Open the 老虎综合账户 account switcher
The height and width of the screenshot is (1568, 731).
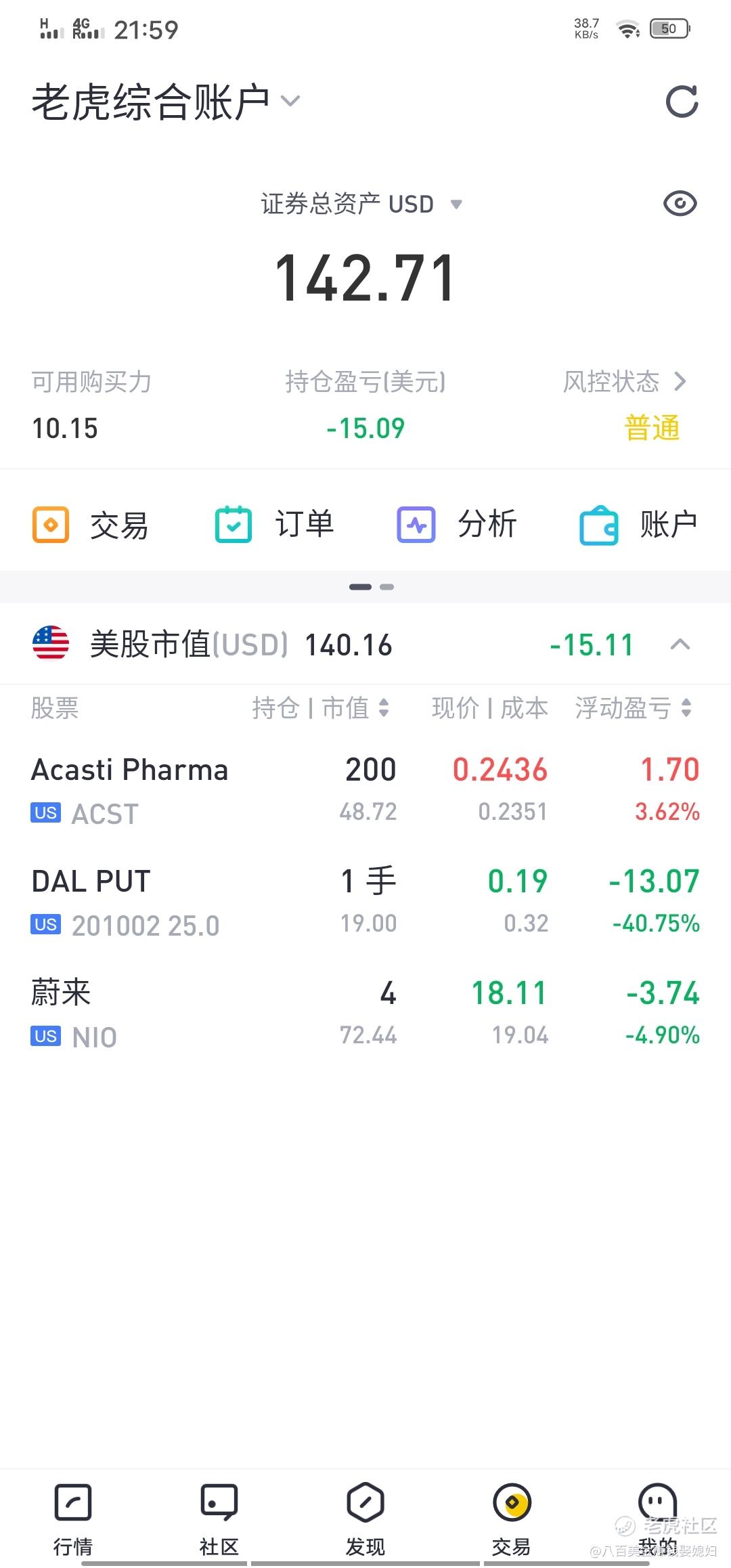point(166,102)
